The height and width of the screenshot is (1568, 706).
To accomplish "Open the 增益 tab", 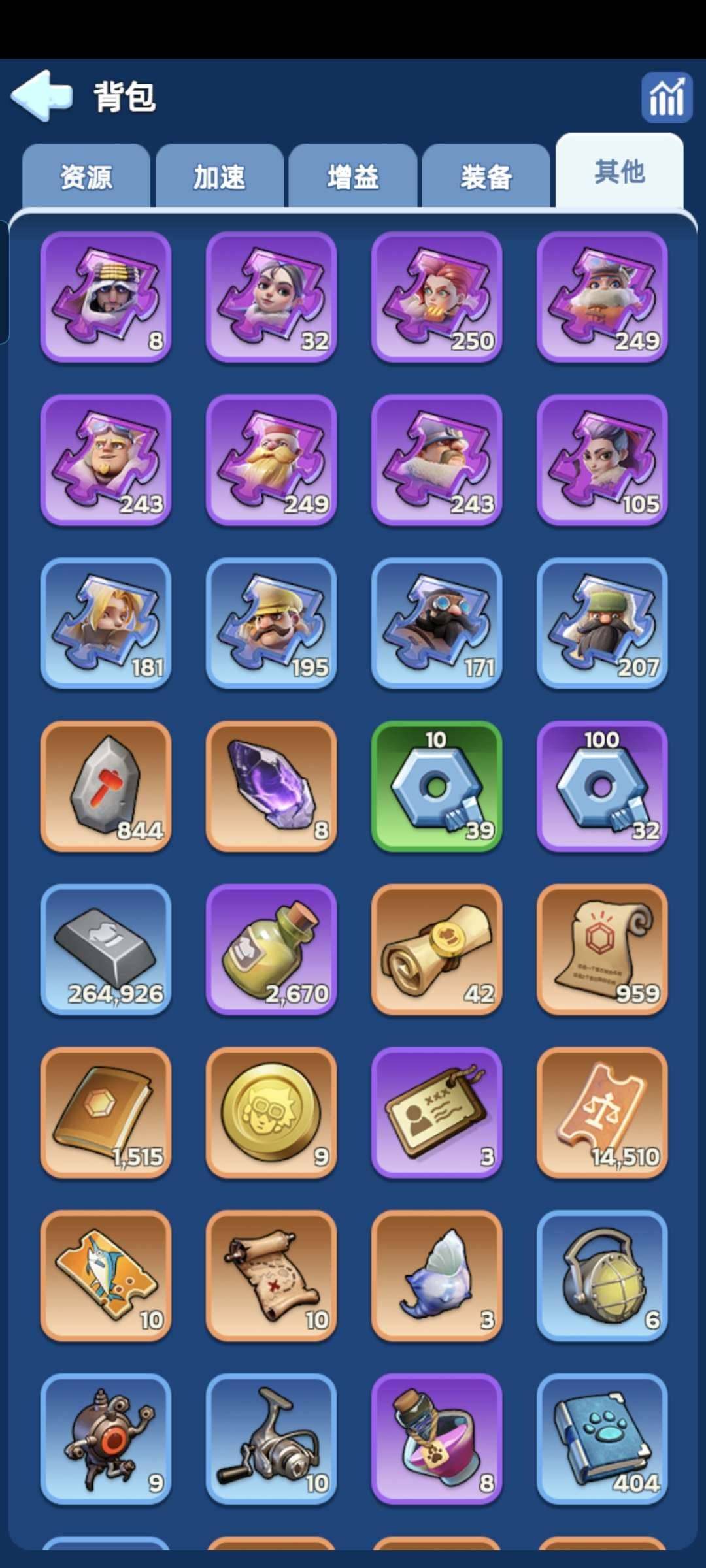I will click(353, 177).
